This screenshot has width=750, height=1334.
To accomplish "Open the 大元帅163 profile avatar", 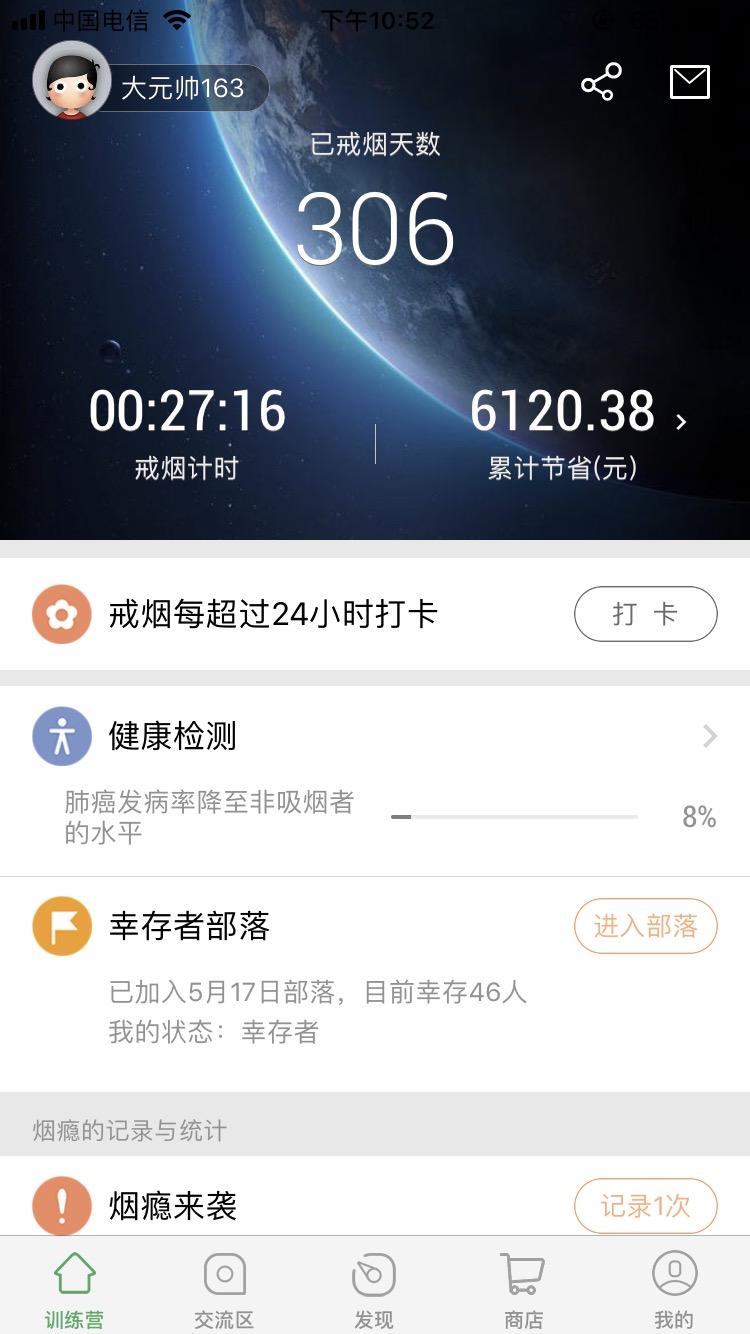I will tap(71, 81).
